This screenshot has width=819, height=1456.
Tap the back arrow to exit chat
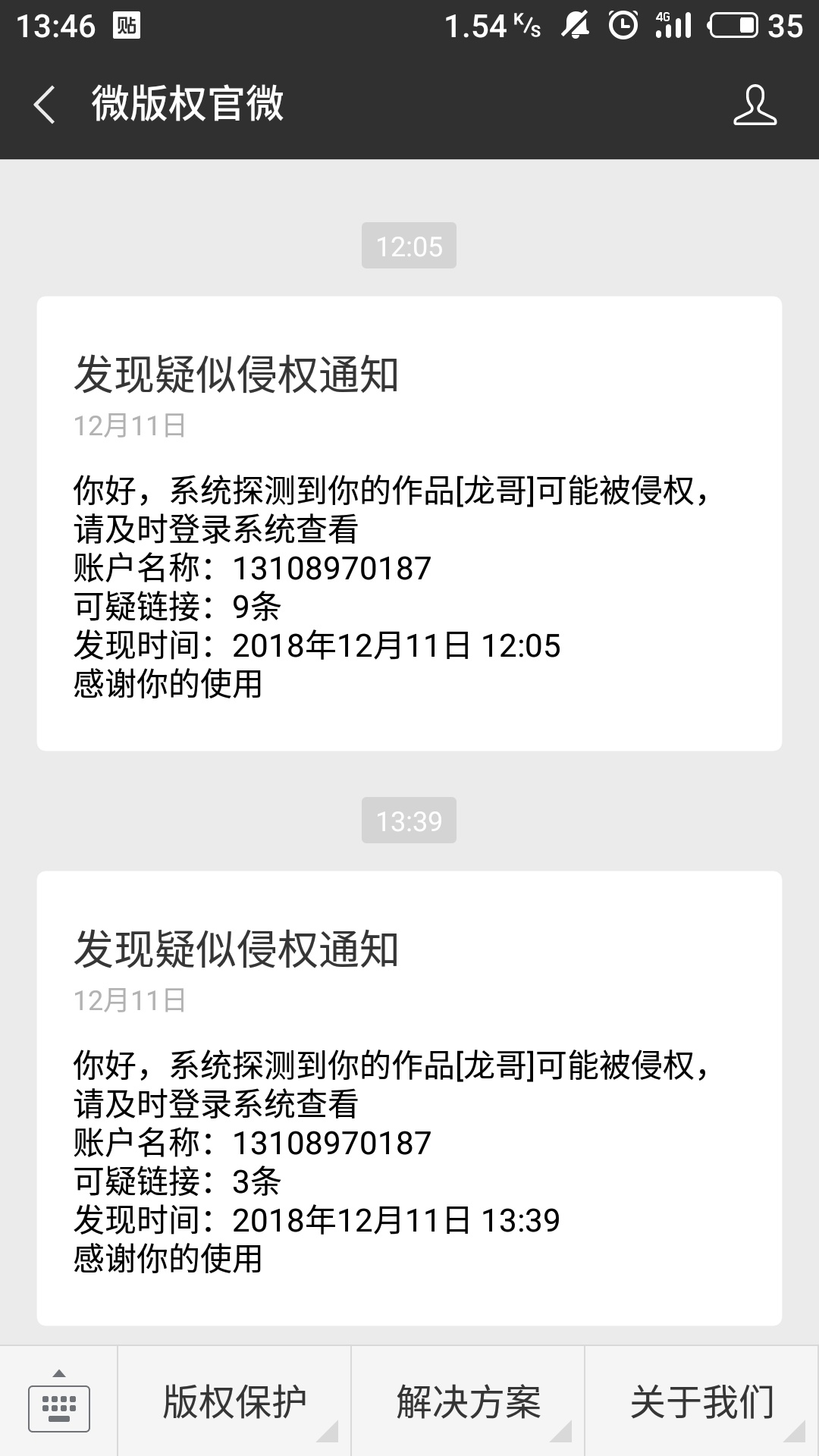click(x=45, y=106)
